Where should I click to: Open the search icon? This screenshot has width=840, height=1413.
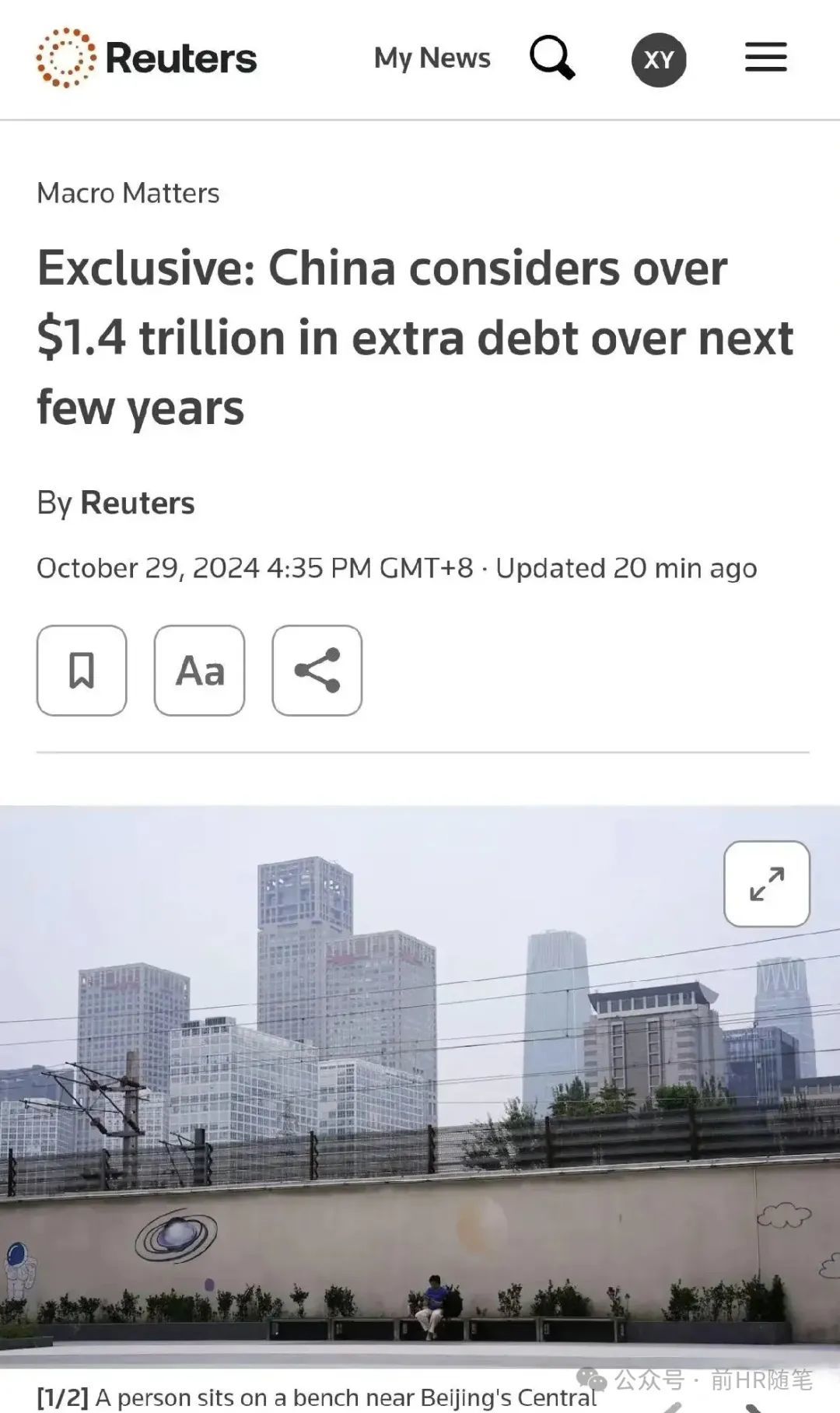(x=551, y=58)
